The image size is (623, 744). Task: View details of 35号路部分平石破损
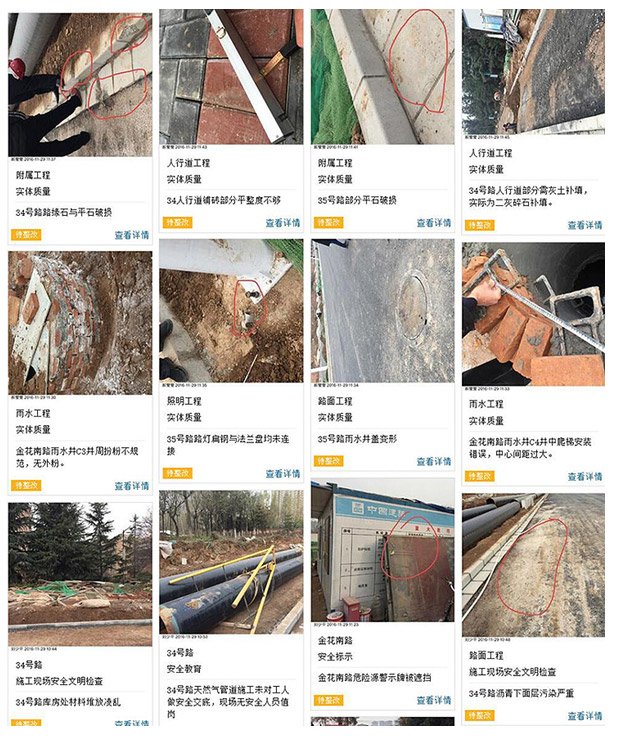[x=433, y=223]
